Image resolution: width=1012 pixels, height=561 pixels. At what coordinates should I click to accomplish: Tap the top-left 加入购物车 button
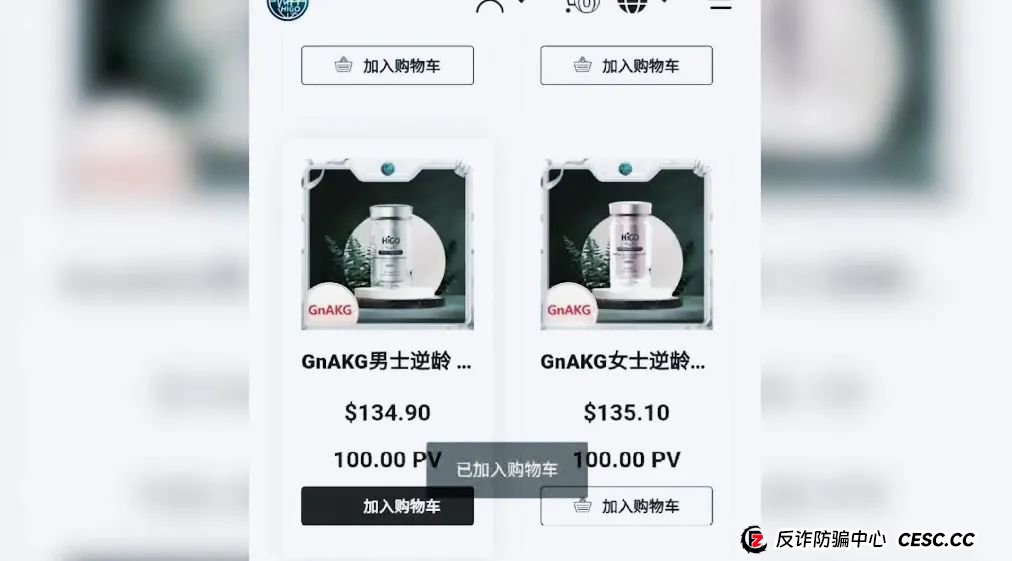point(387,66)
